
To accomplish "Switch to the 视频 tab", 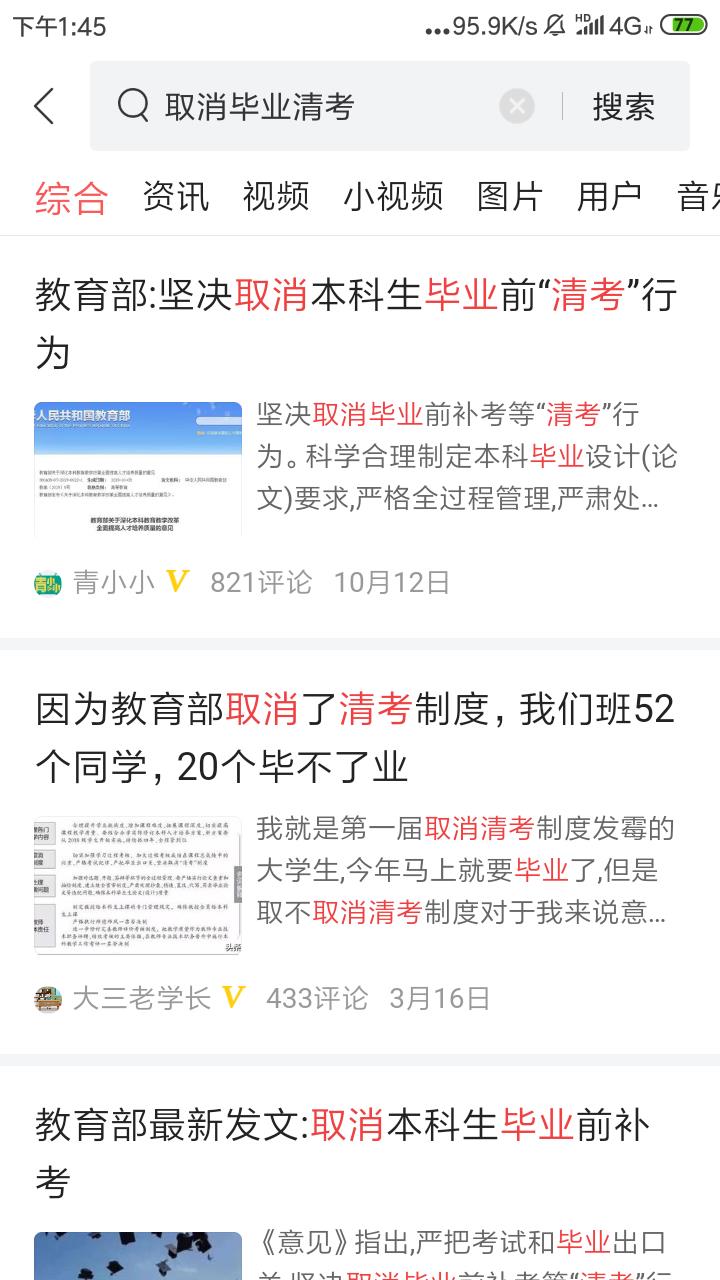I will 276,197.
